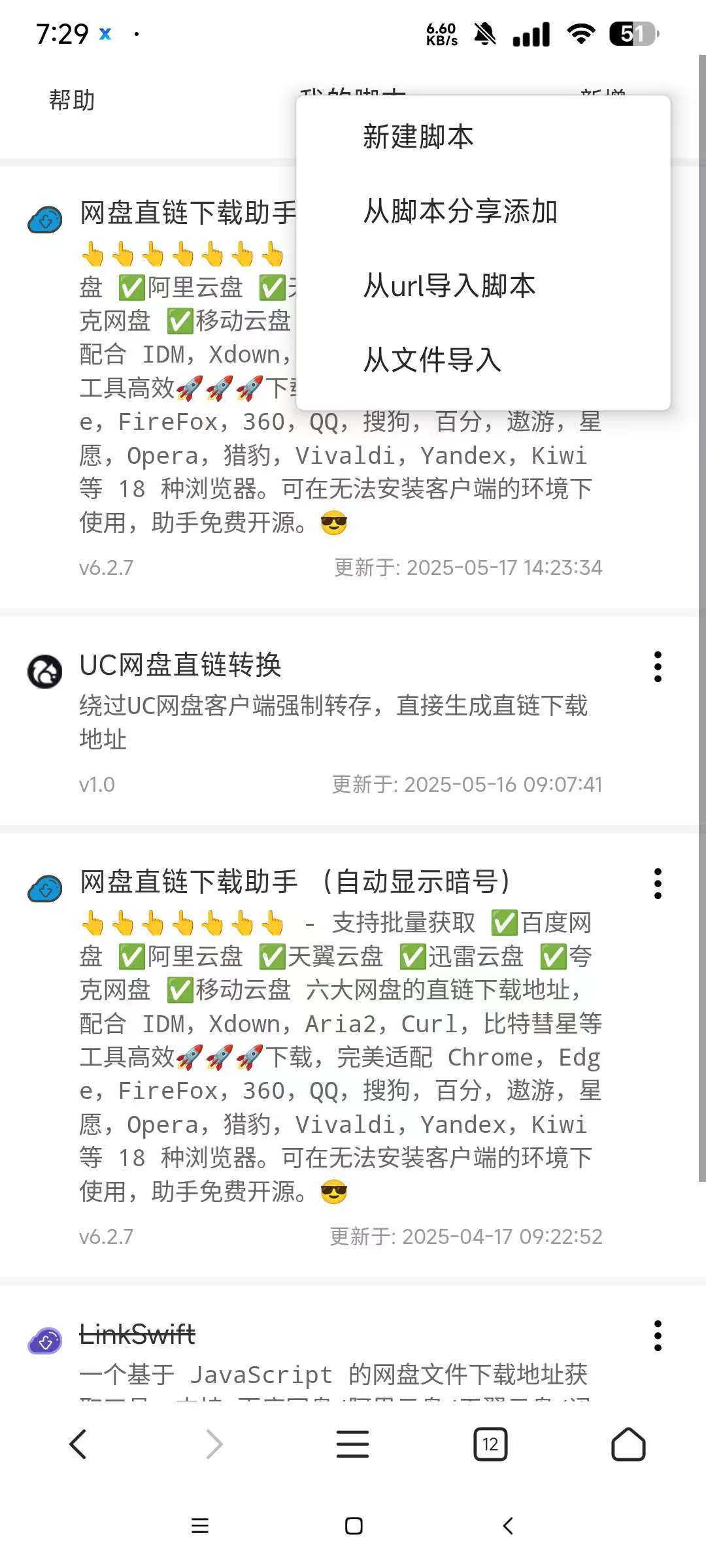Select 新建脚本 from the popup menu
The width and height of the screenshot is (706, 1568).
[x=418, y=137]
